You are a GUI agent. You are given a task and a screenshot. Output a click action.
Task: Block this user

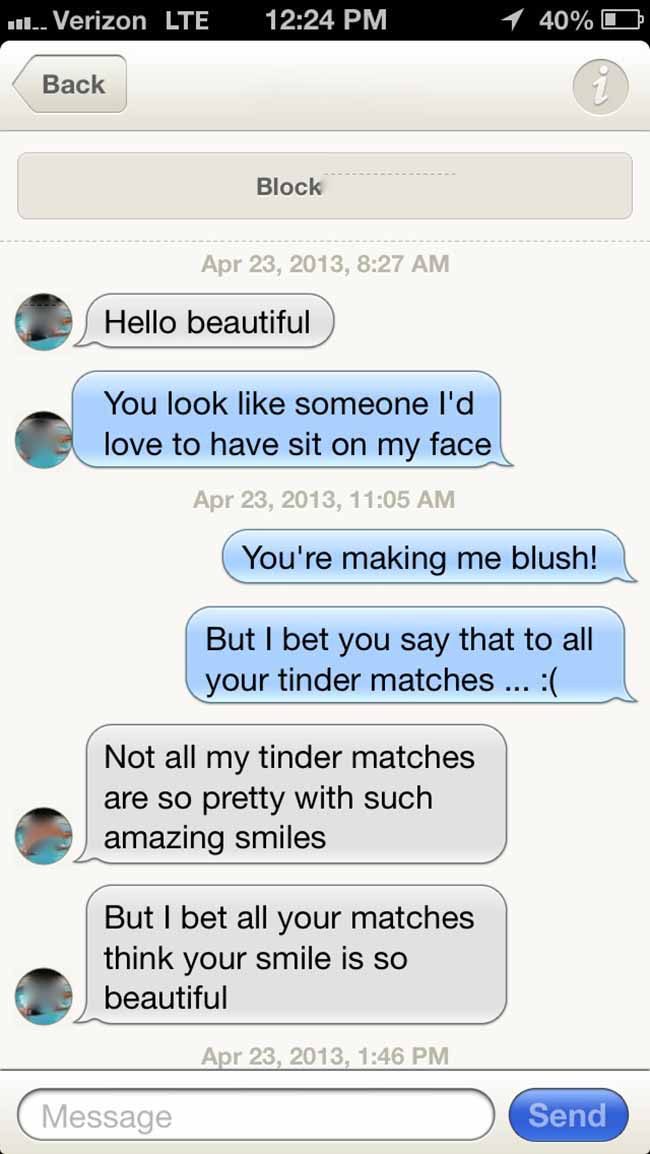[x=325, y=186]
